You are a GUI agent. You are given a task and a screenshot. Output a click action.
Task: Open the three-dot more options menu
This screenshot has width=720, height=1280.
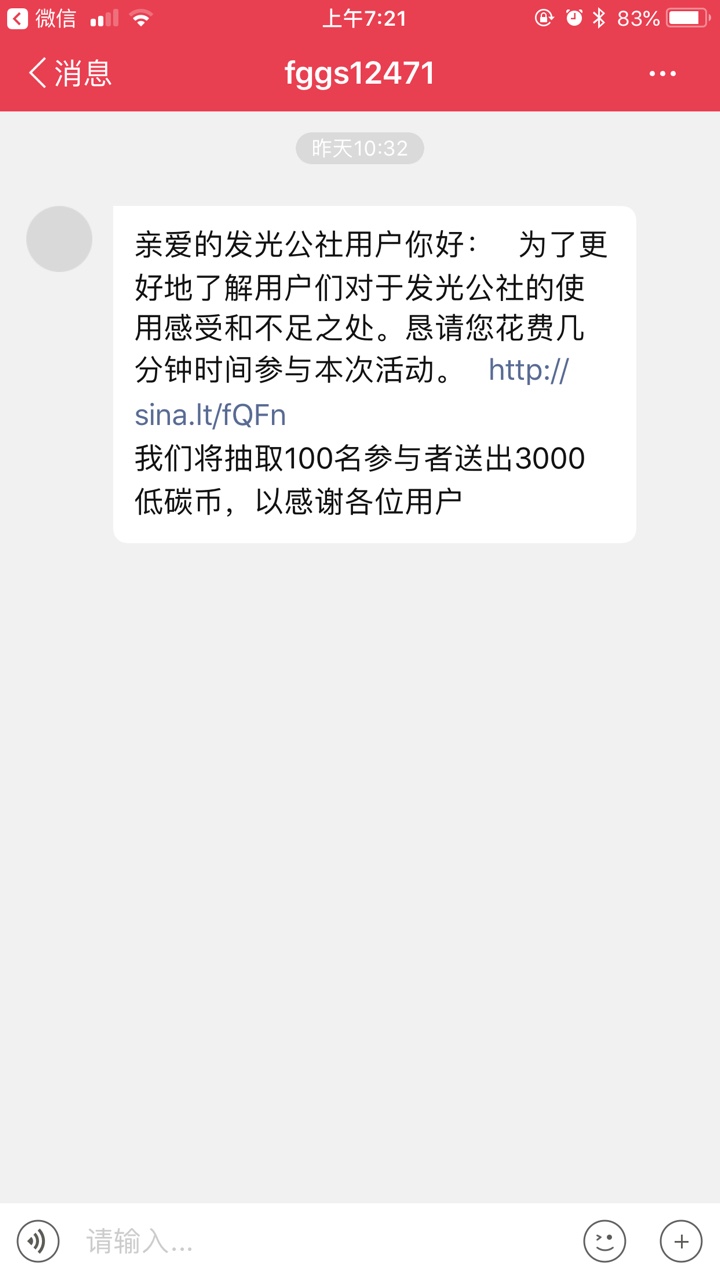(x=663, y=73)
